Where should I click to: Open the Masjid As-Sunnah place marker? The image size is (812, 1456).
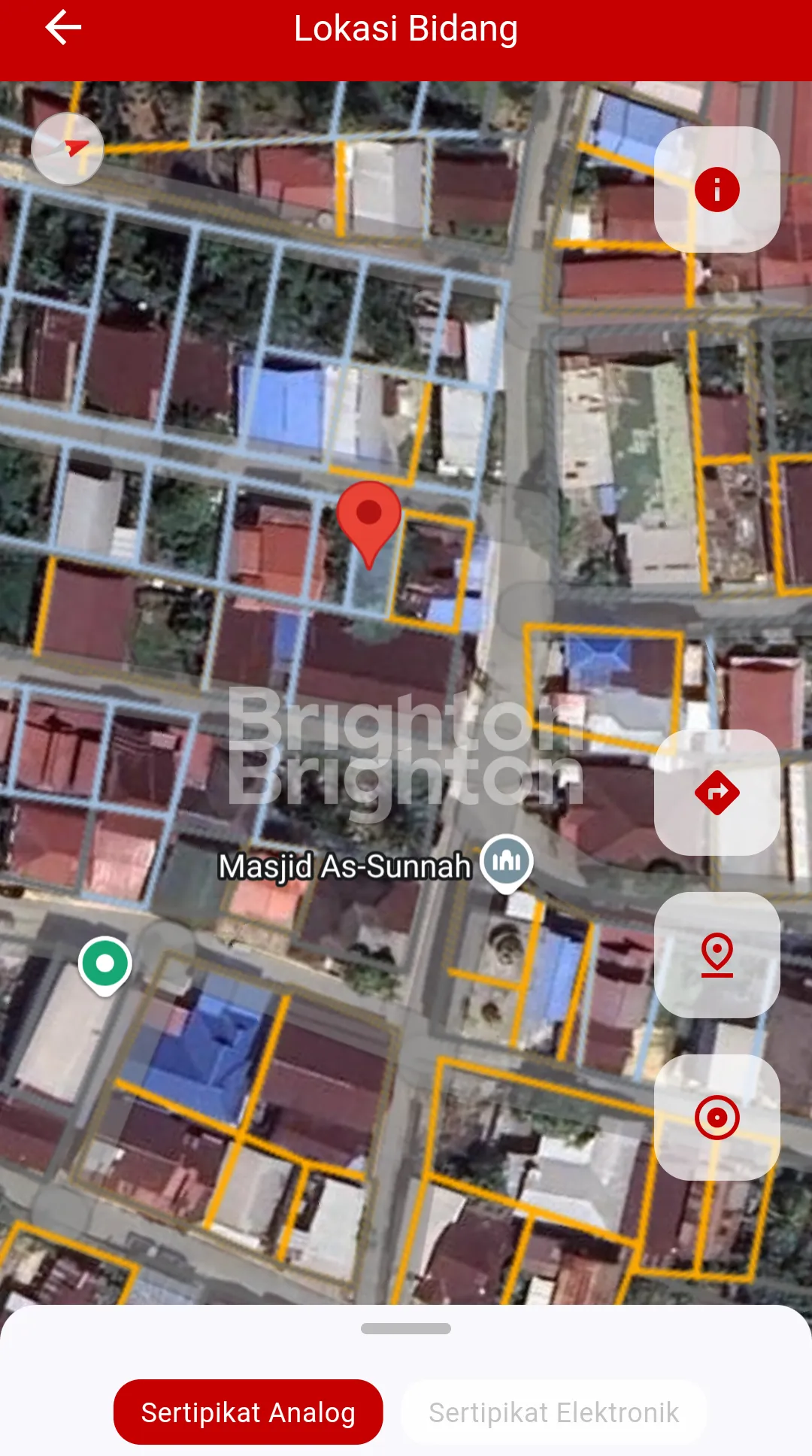pos(507,861)
